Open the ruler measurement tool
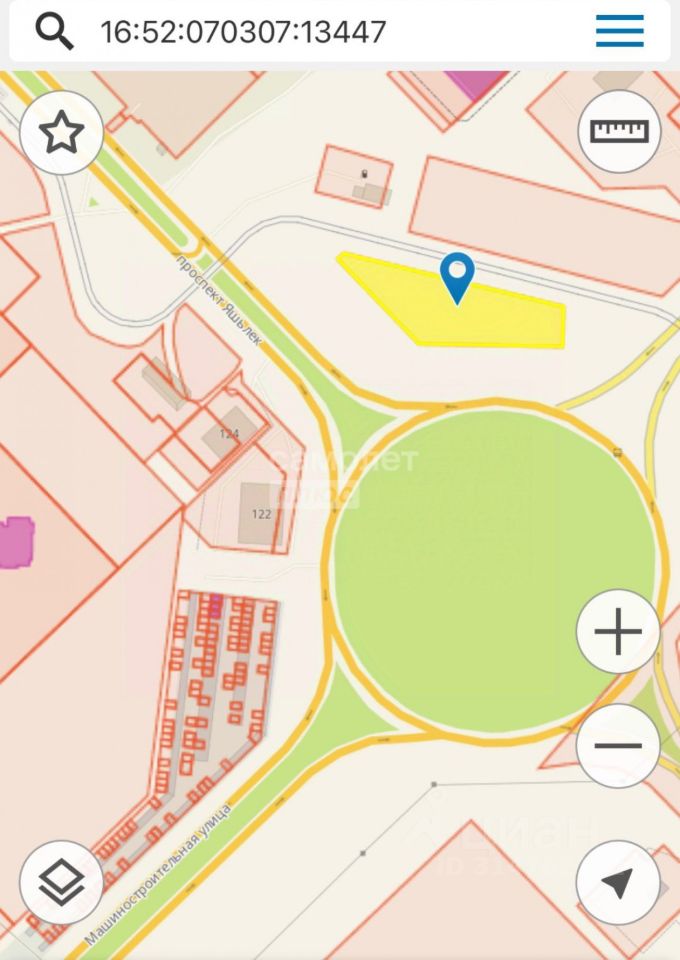Screen dimensions: 680x960 [619, 131]
